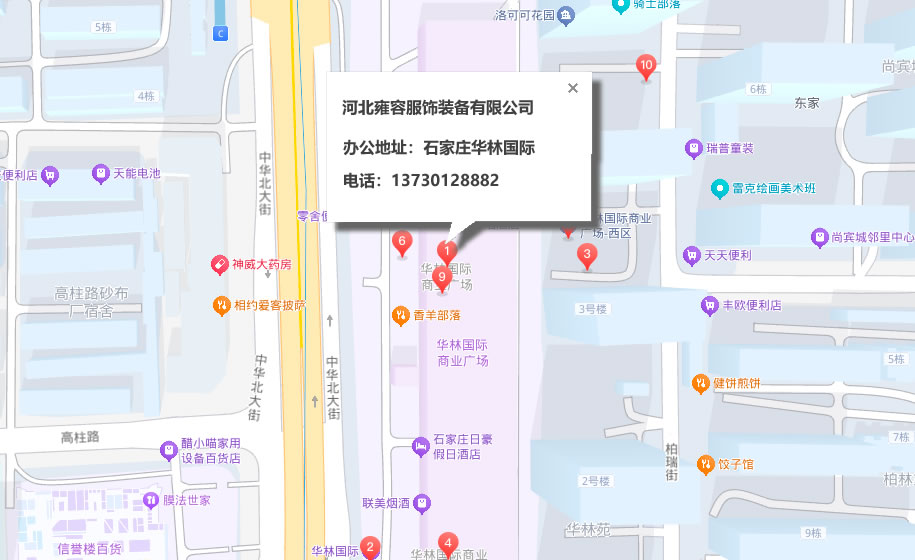Tap map marker number 1
The height and width of the screenshot is (560, 915).
click(449, 250)
